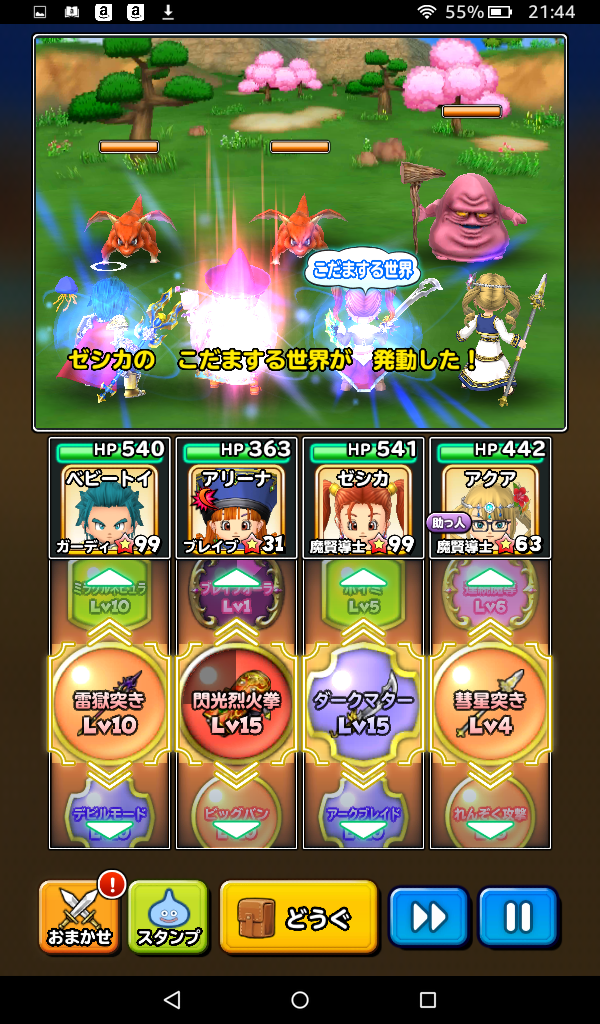Tap up arrow above ダークマター skill
Viewport: 600px width, 1024px height.
tap(364, 580)
